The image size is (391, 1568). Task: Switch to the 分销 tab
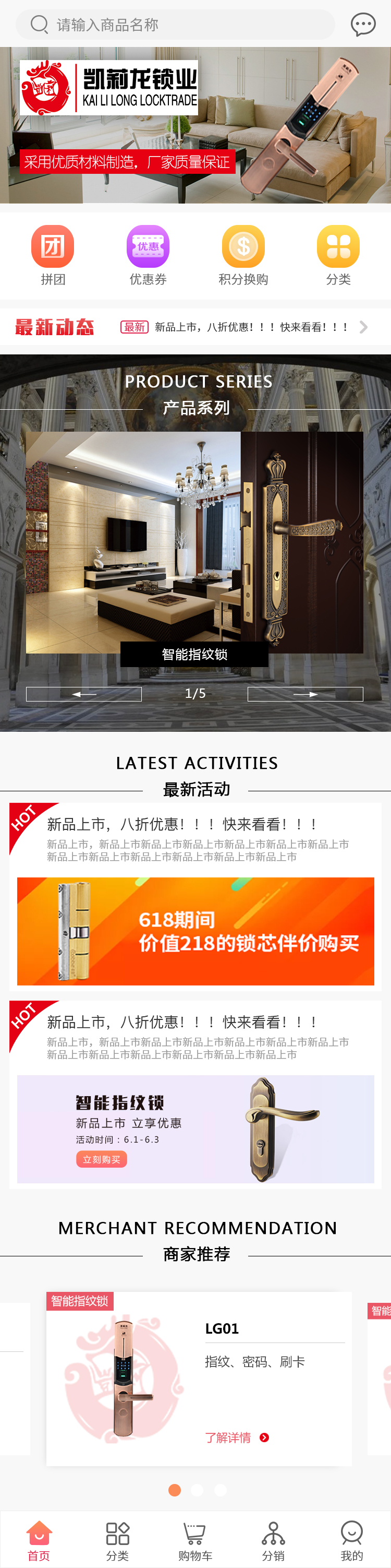[x=273, y=1540]
